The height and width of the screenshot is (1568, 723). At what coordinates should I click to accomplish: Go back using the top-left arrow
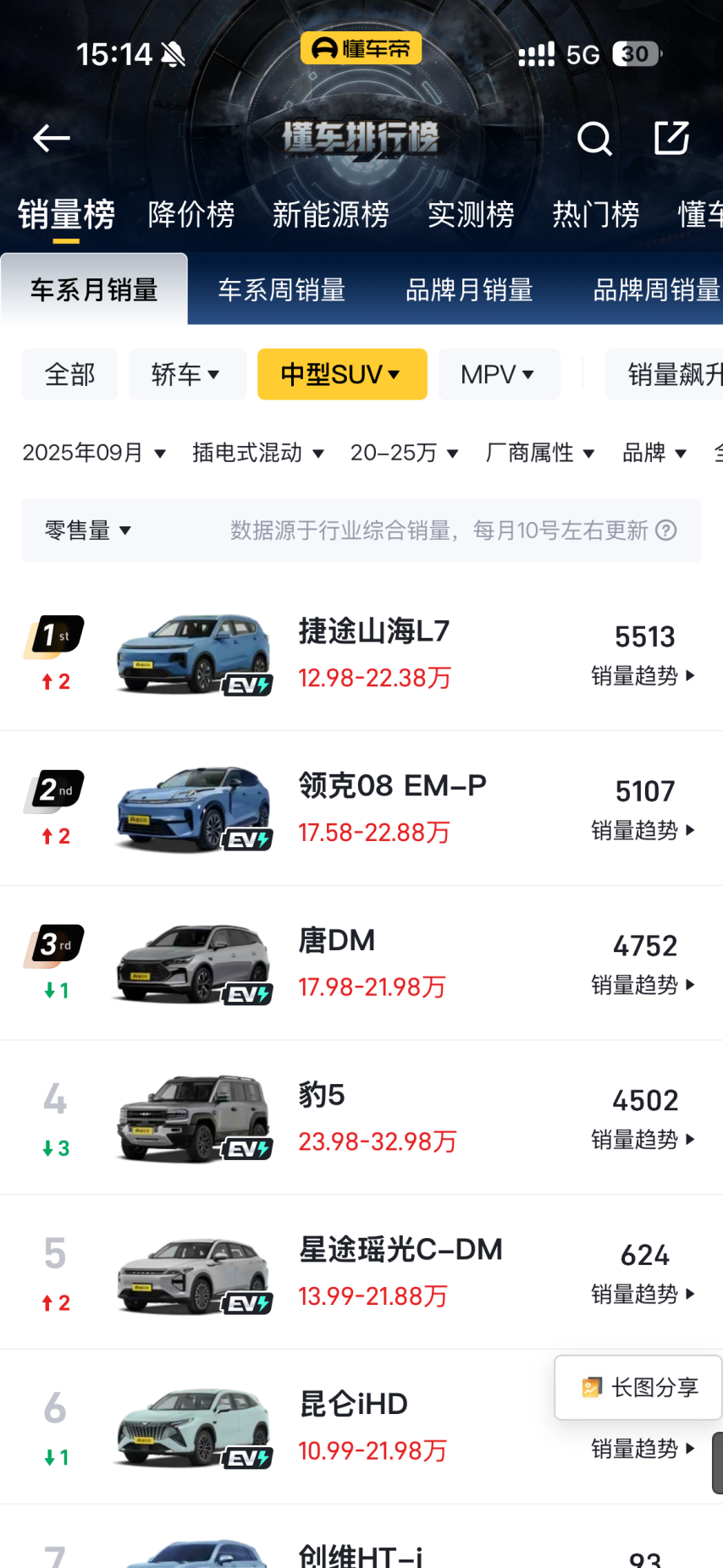pos(51,138)
